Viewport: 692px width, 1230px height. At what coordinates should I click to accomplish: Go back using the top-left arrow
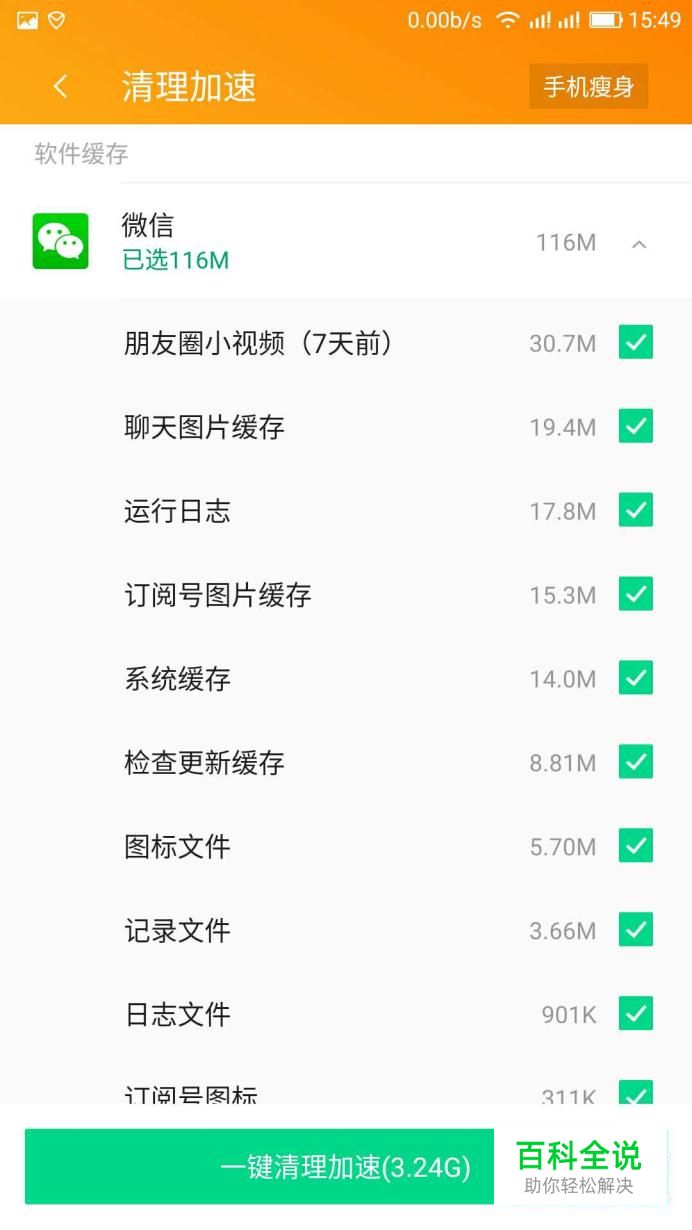(x=61, y=87)
